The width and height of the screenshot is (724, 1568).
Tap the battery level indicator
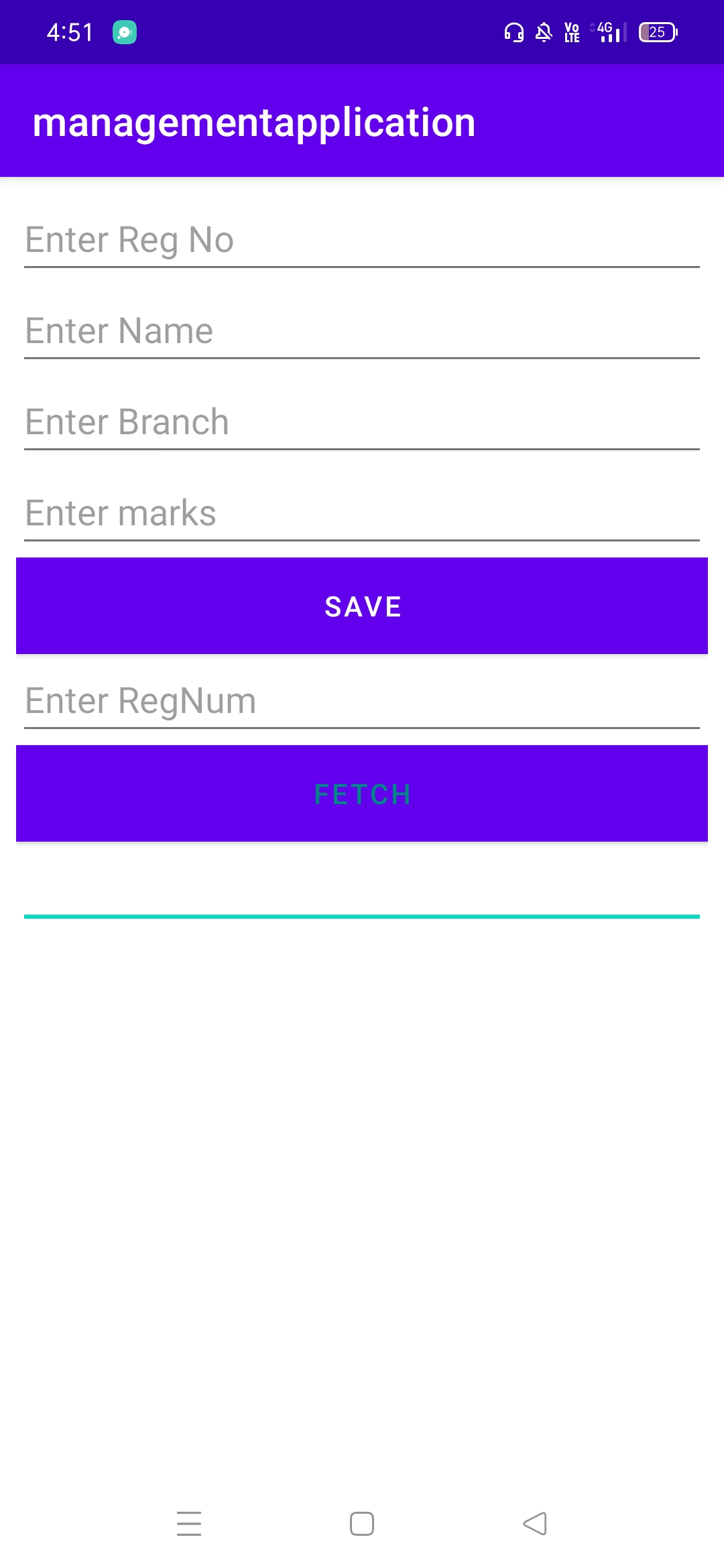[658, 31]
